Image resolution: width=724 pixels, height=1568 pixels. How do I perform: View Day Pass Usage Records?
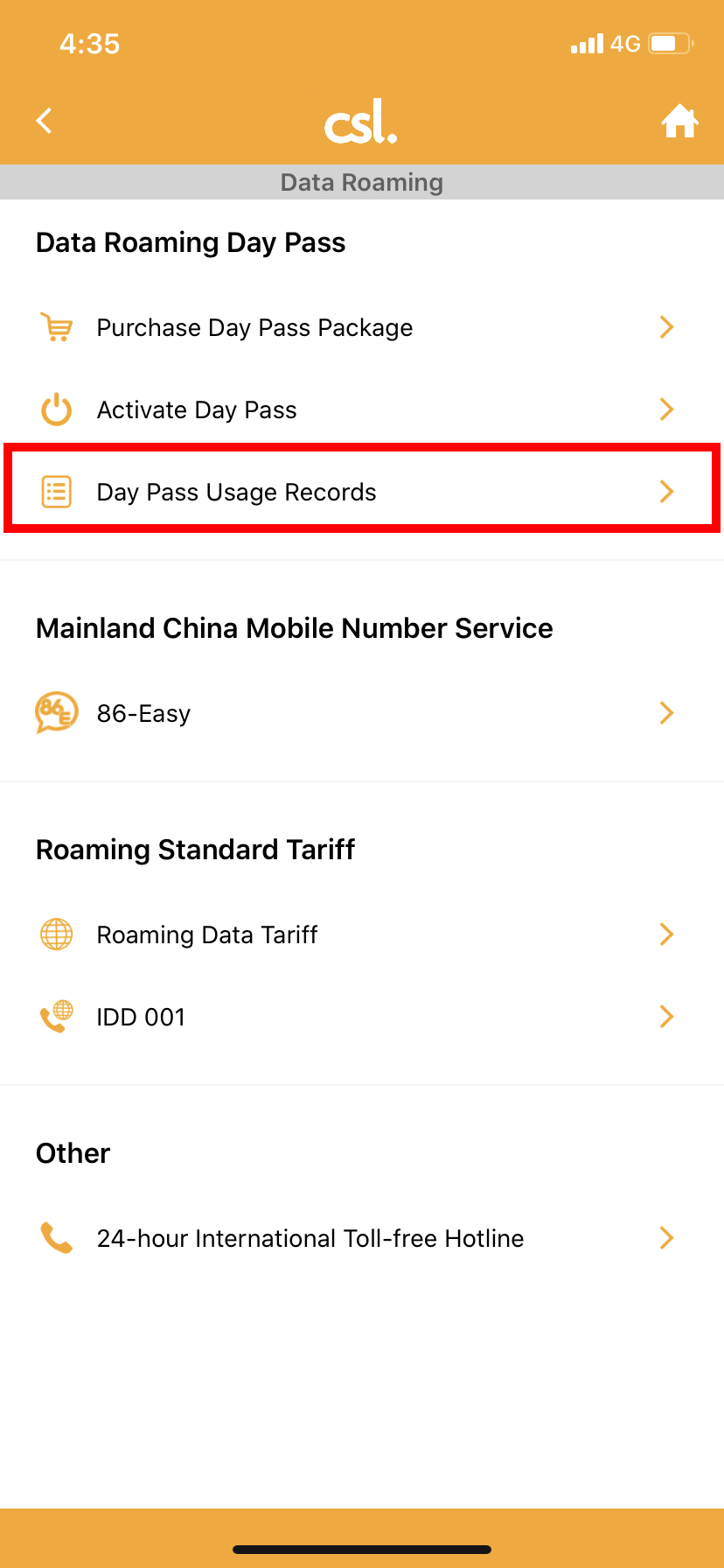pos(362,492)
